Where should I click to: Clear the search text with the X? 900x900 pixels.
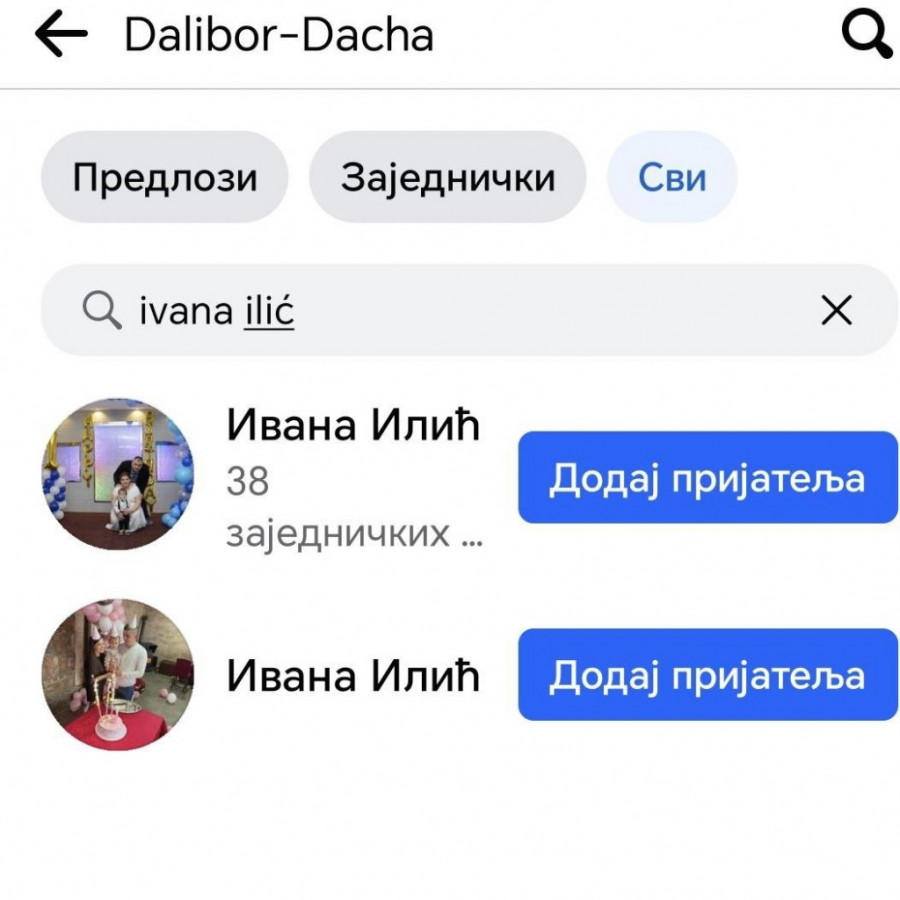[x=836, y=311]
